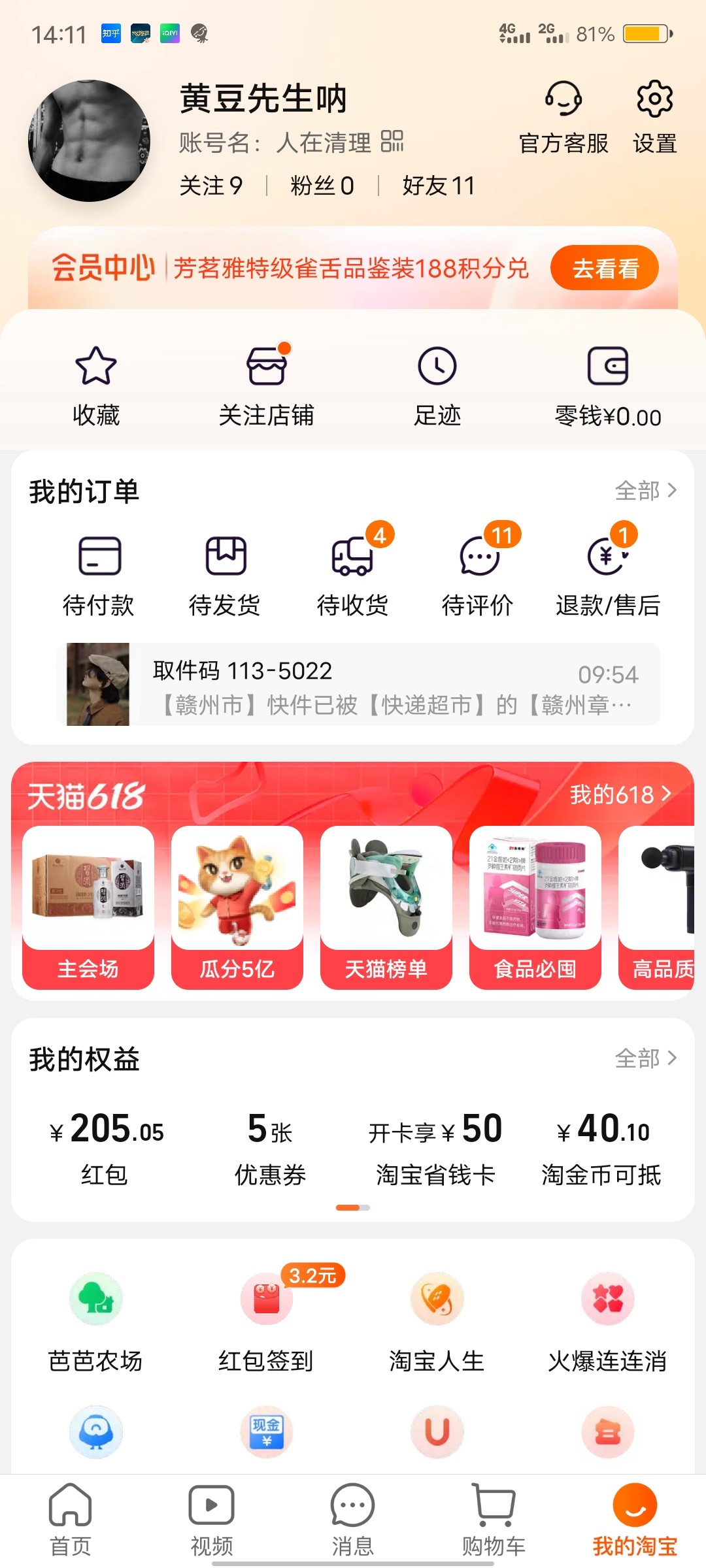Open 我的618 link
Viewport: 706px width, 1568px height.
pyautogui.click(x=620, y=794)
